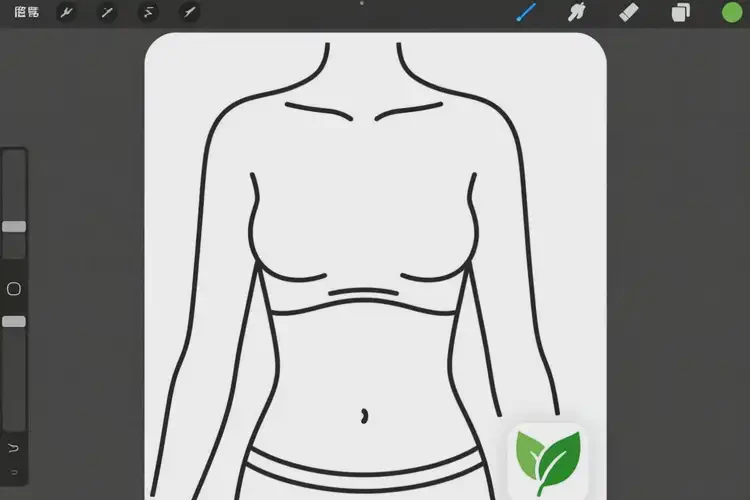This screenshot has height=500, width=750.
Task: Select the eraser tool
Action: [628, 13]
